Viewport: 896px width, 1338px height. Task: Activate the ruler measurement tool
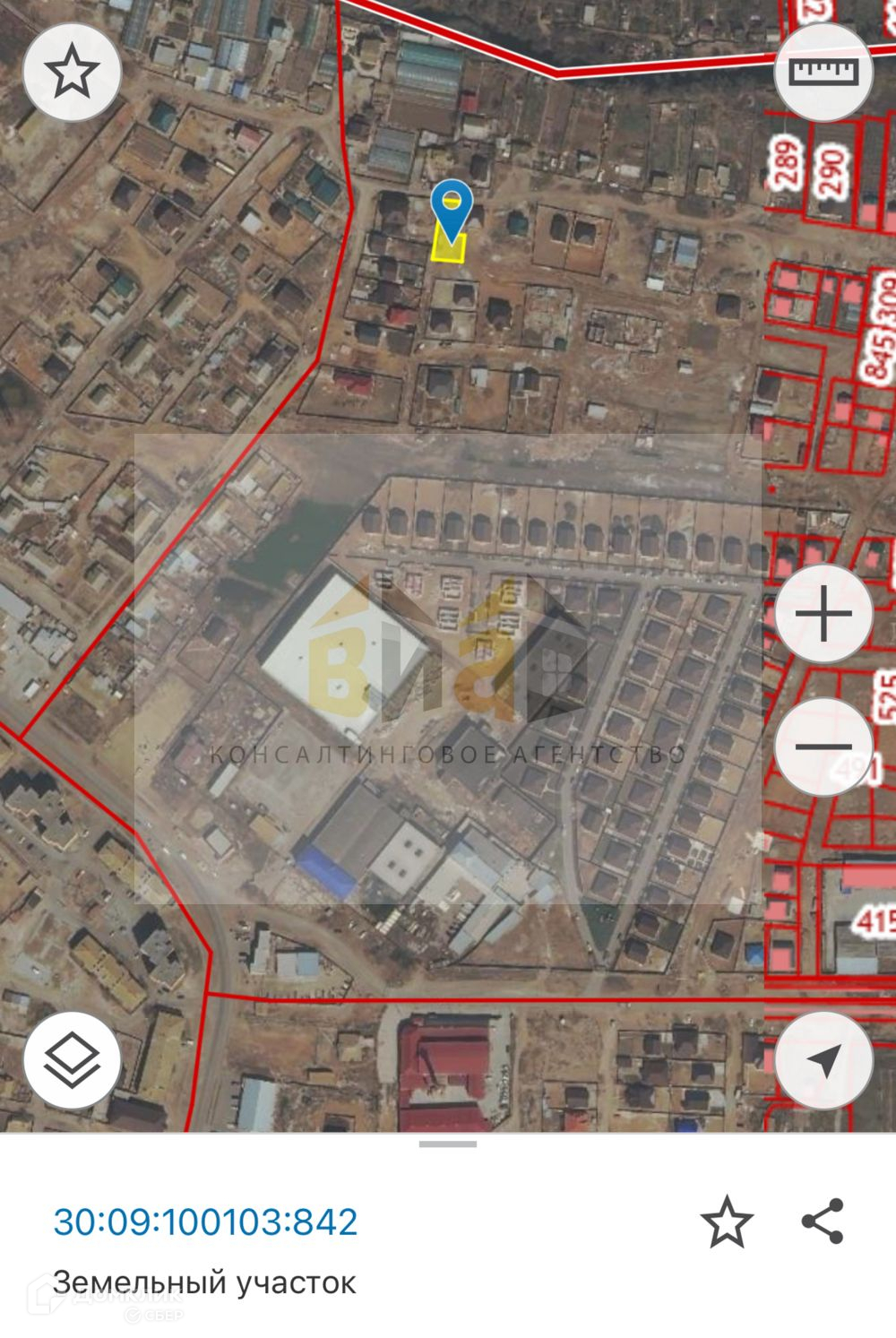(x=823, y=73)
